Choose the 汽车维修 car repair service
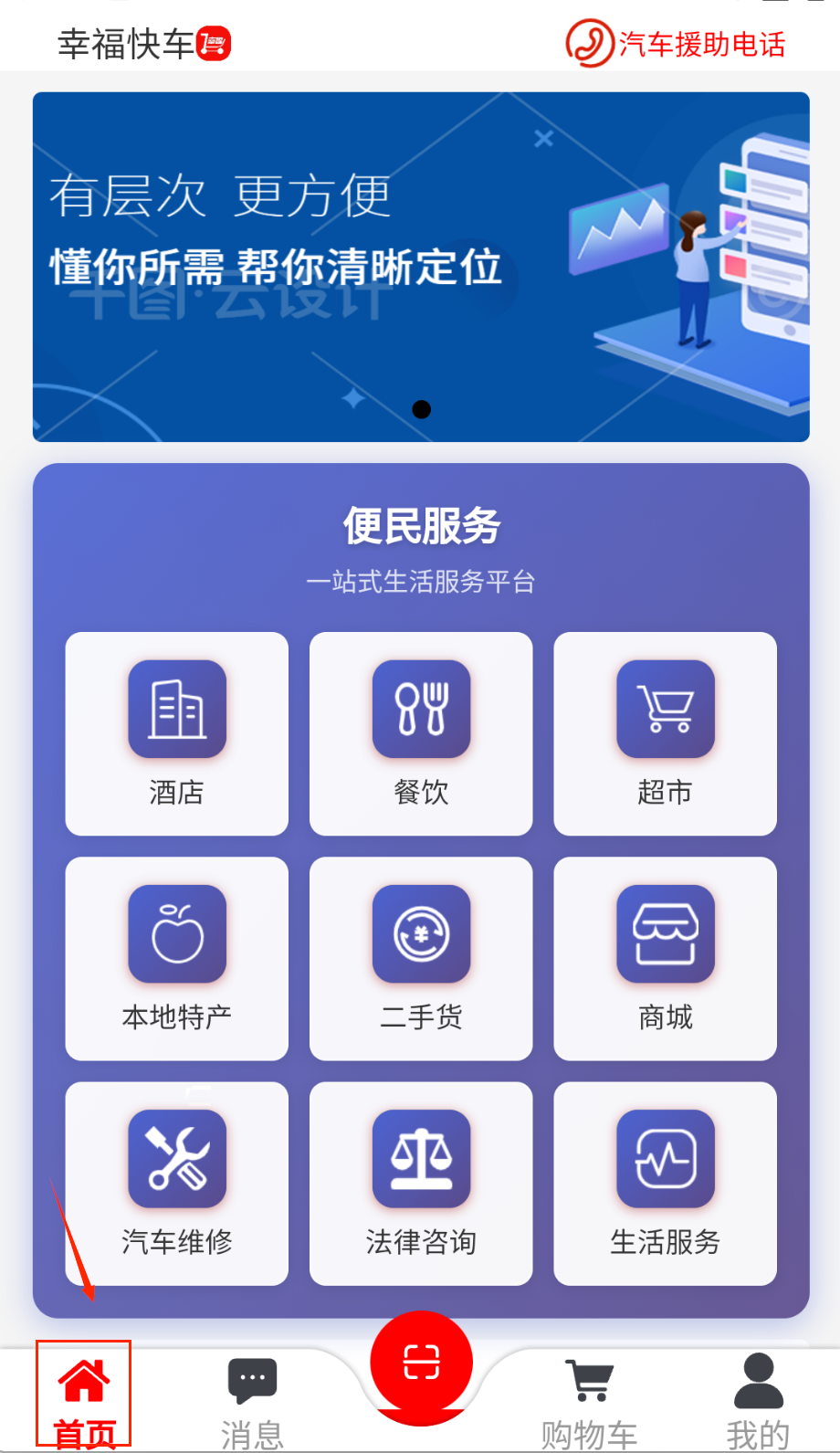Viewport: 840px width, 1453px height. coord(177,1183)
